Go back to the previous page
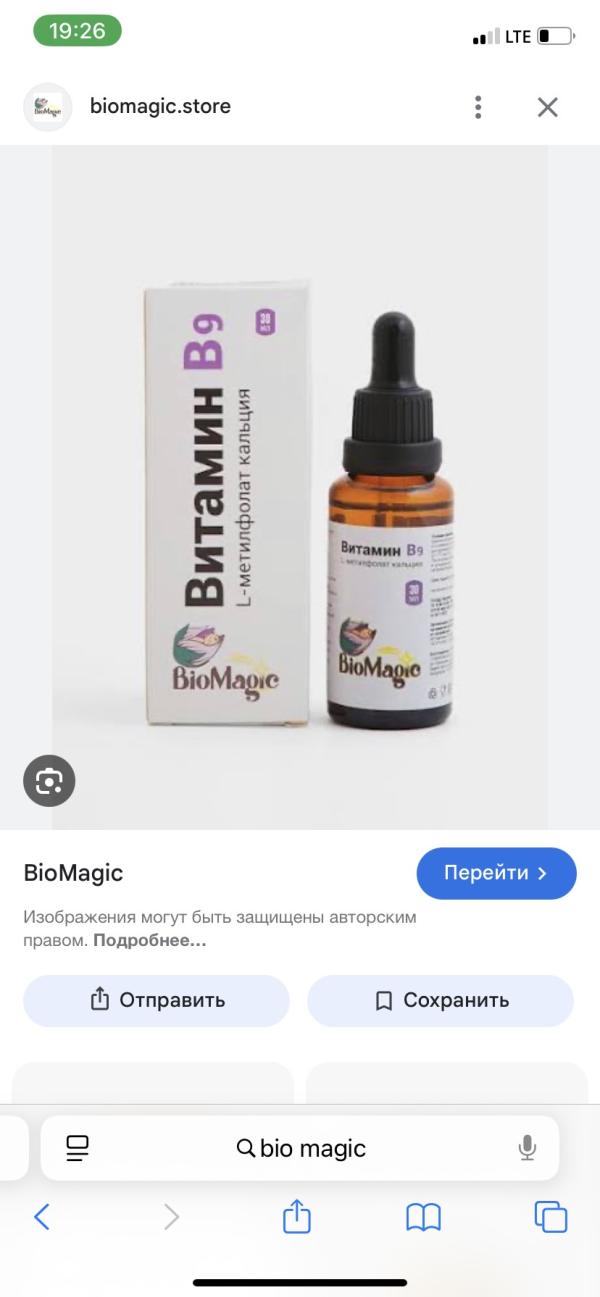The height and width of the screenshot is (1297, 600). click(42, 1217)
